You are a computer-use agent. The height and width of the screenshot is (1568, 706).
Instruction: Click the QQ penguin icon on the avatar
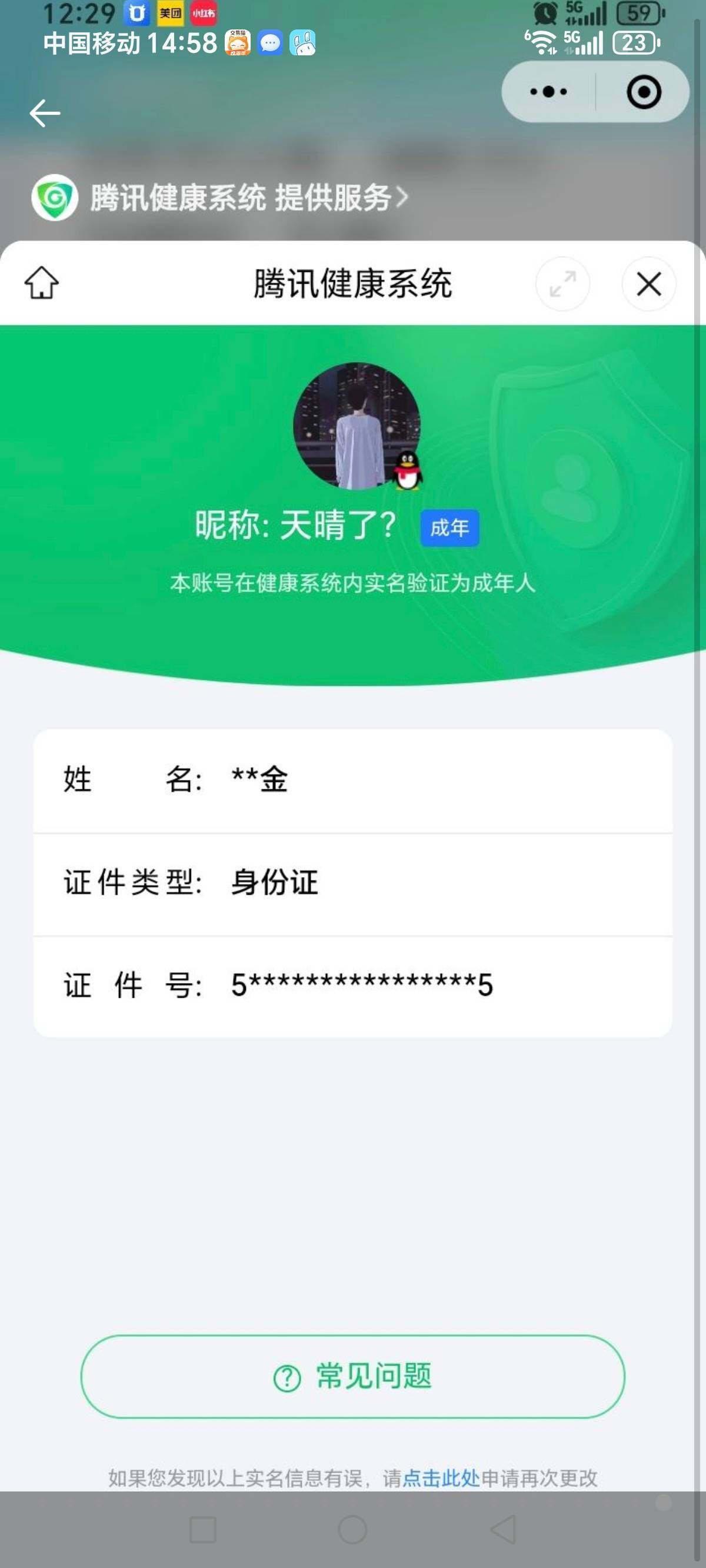tap(408, 470)
